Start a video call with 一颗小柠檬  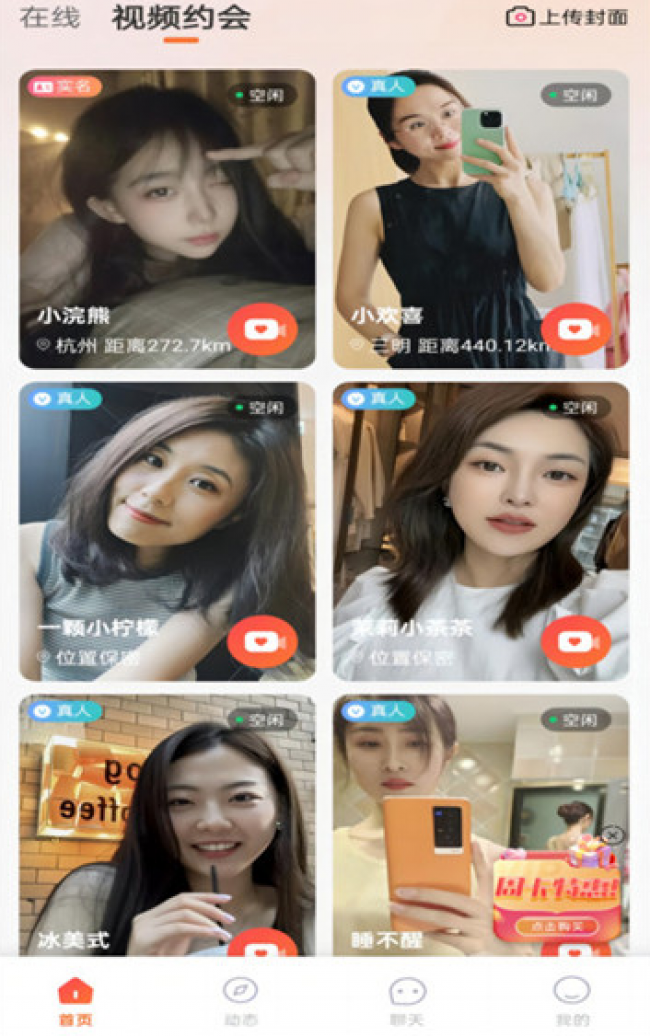click(262, 641)
